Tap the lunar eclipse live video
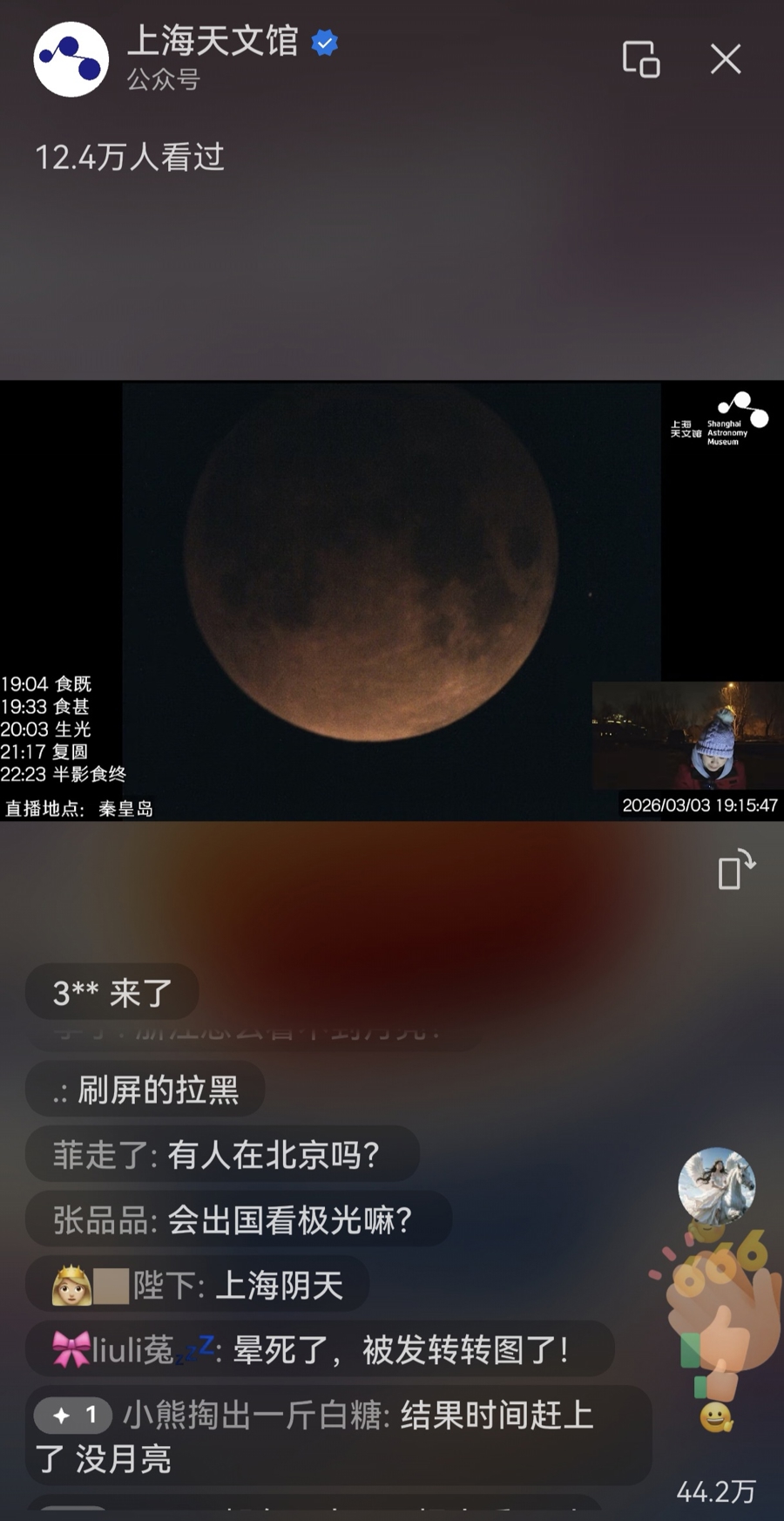 pos(392,575)
